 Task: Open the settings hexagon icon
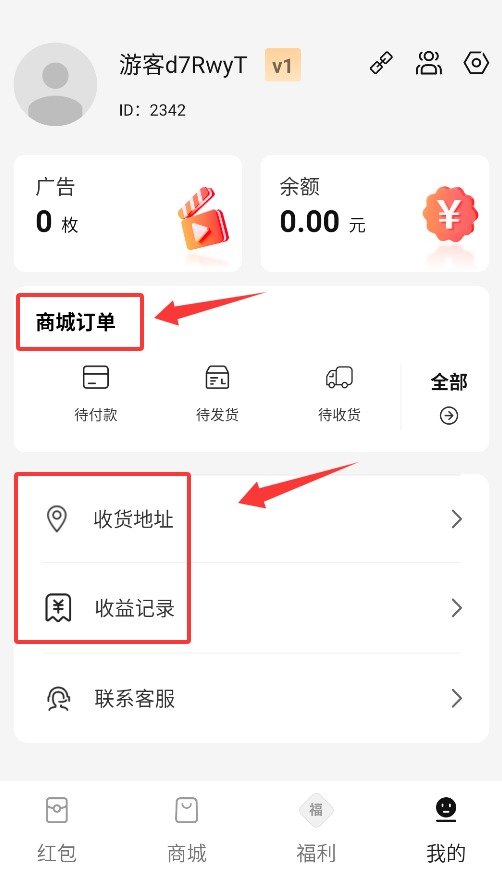pyautogui.click(x=476, y=63)
